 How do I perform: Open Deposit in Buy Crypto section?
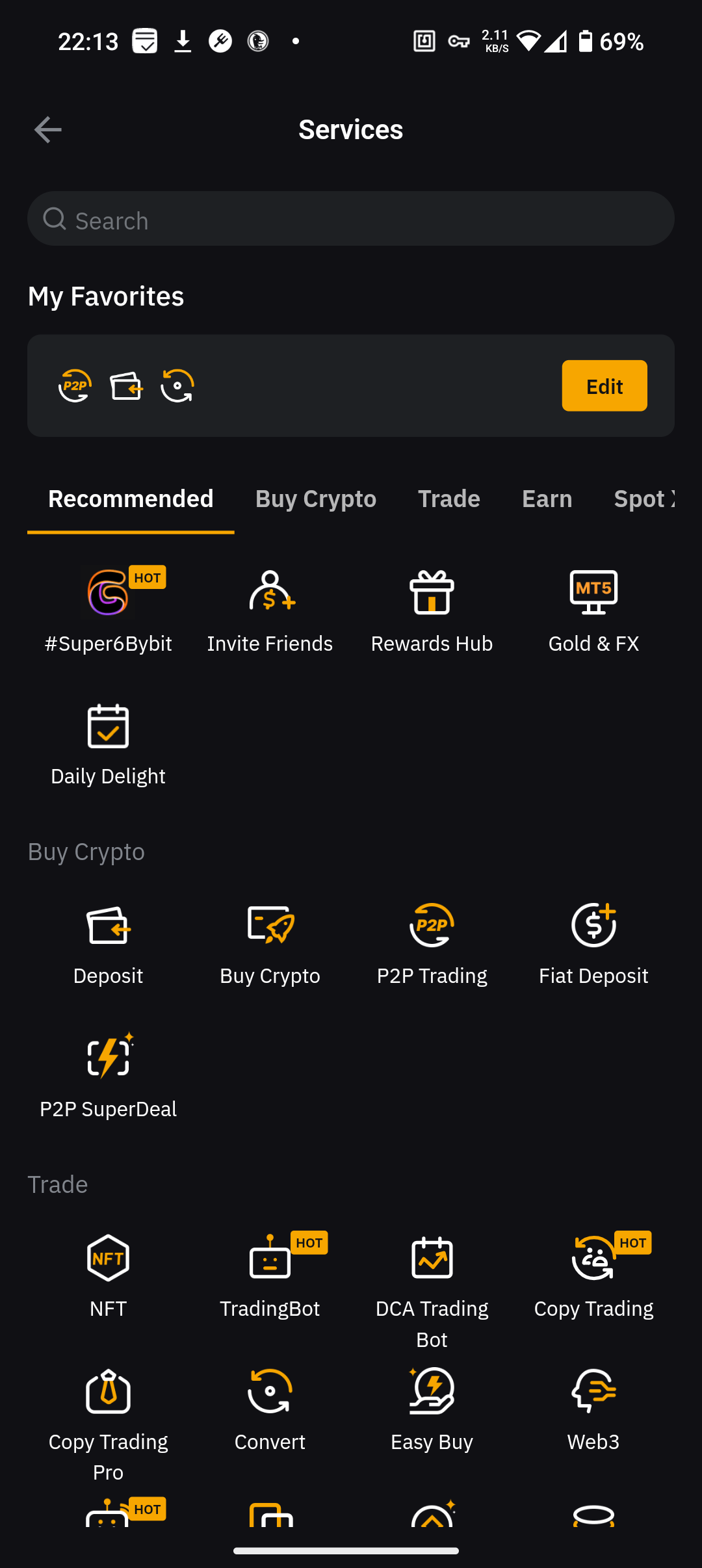point(108,942)
